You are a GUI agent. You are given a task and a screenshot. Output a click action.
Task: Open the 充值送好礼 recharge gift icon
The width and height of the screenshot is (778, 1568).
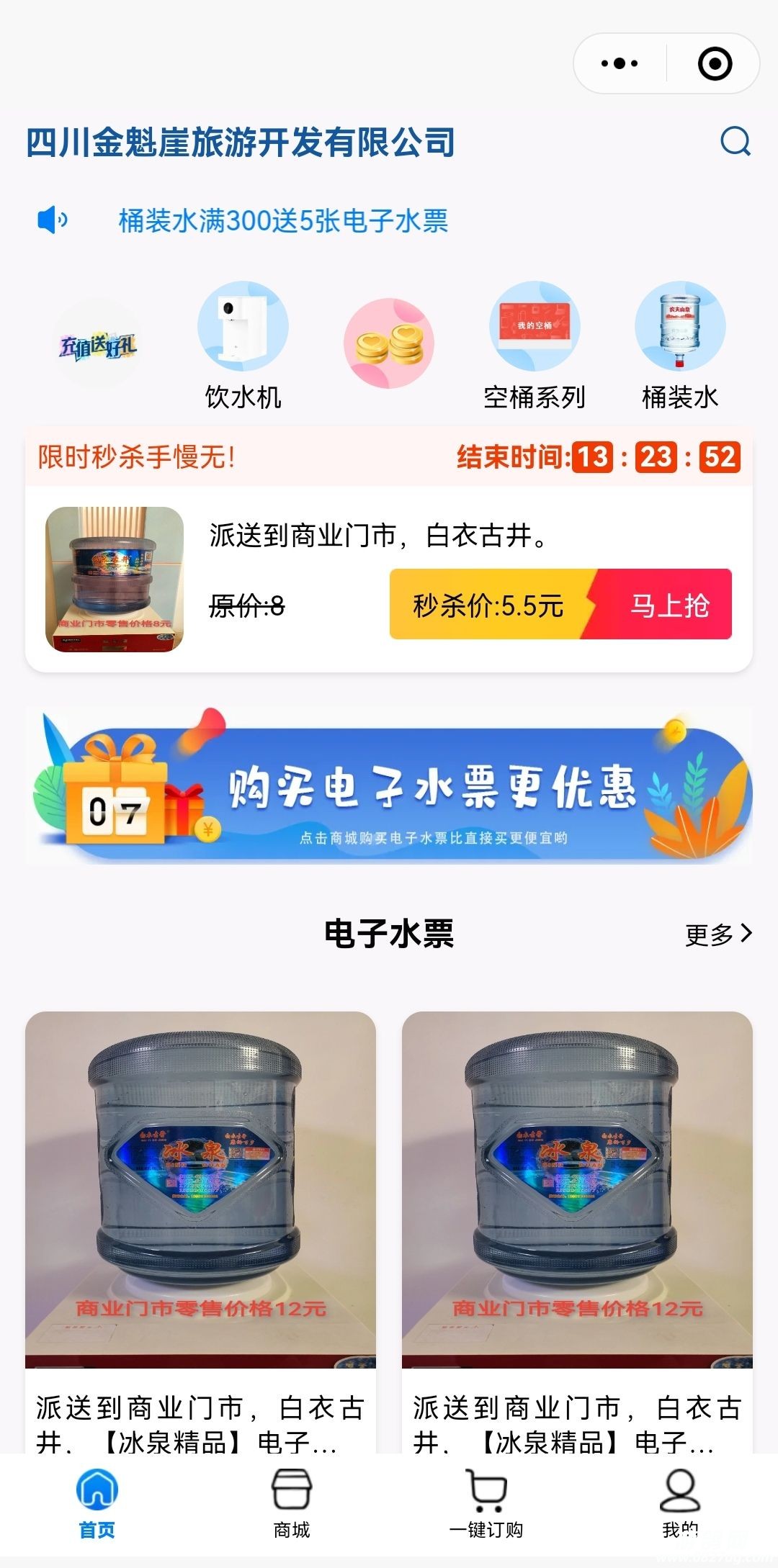tap(97, 344)
